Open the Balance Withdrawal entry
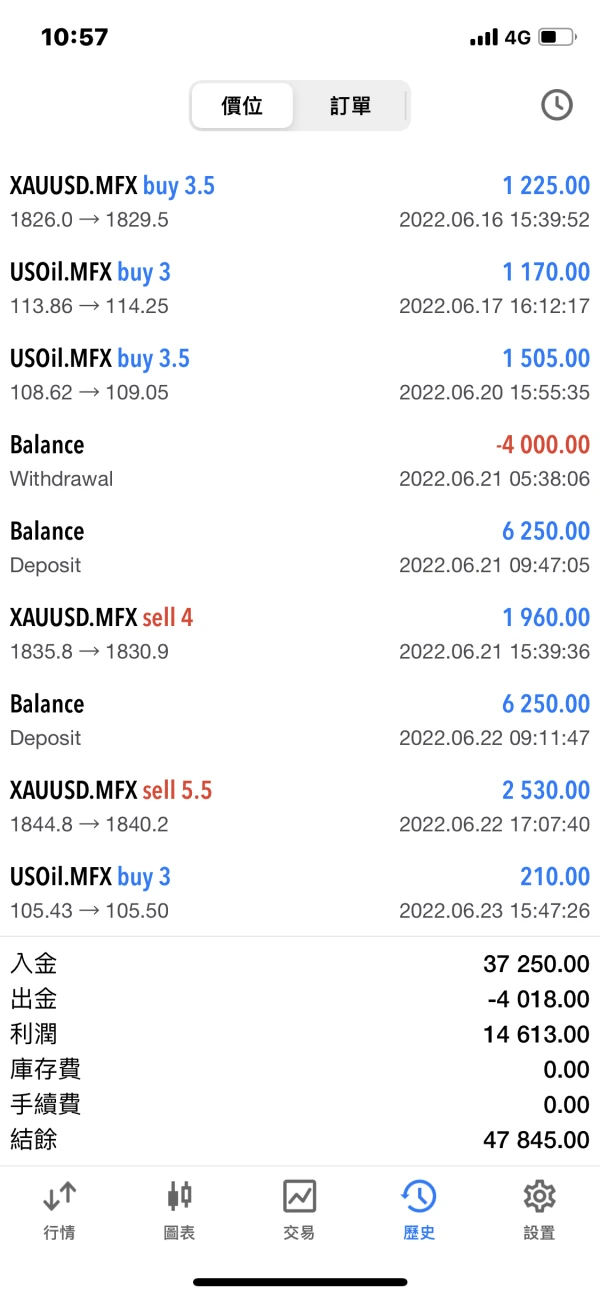 pos(300,461)
